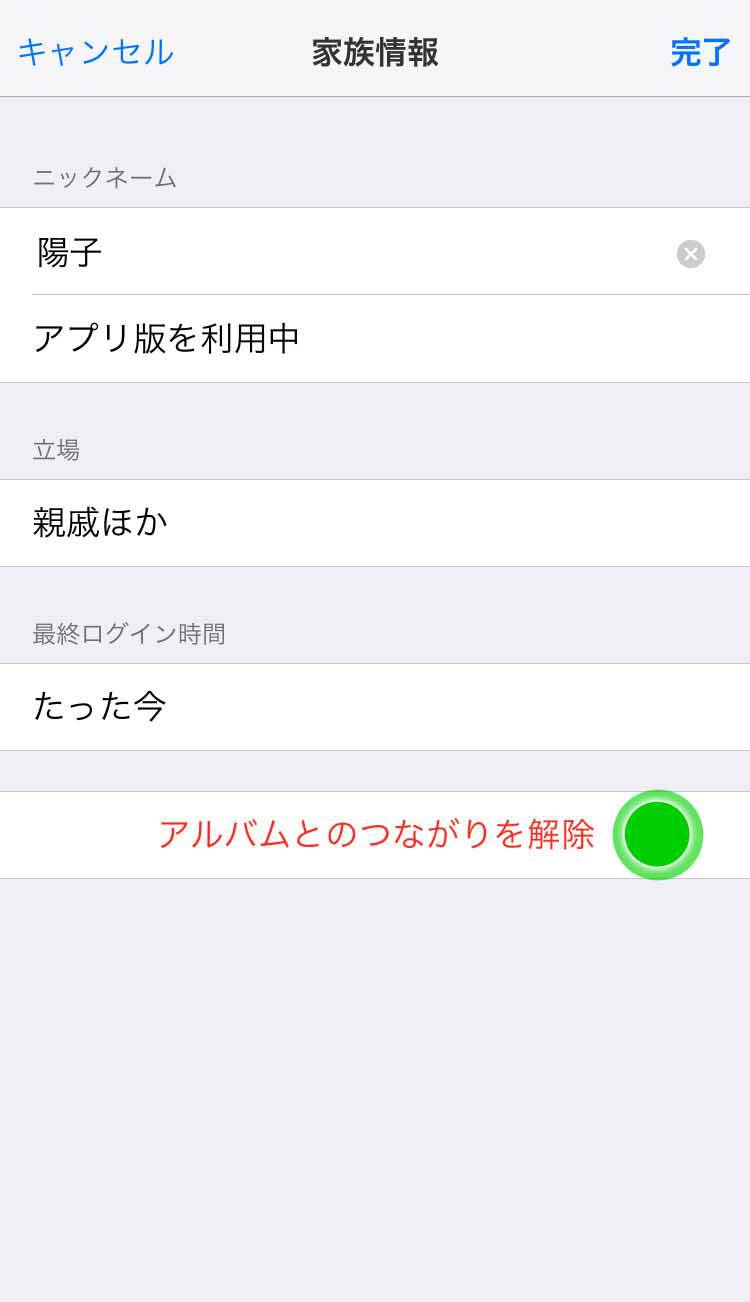
Task: Select アルバムとのつながりを解除
Action: [x=375, y=835]
